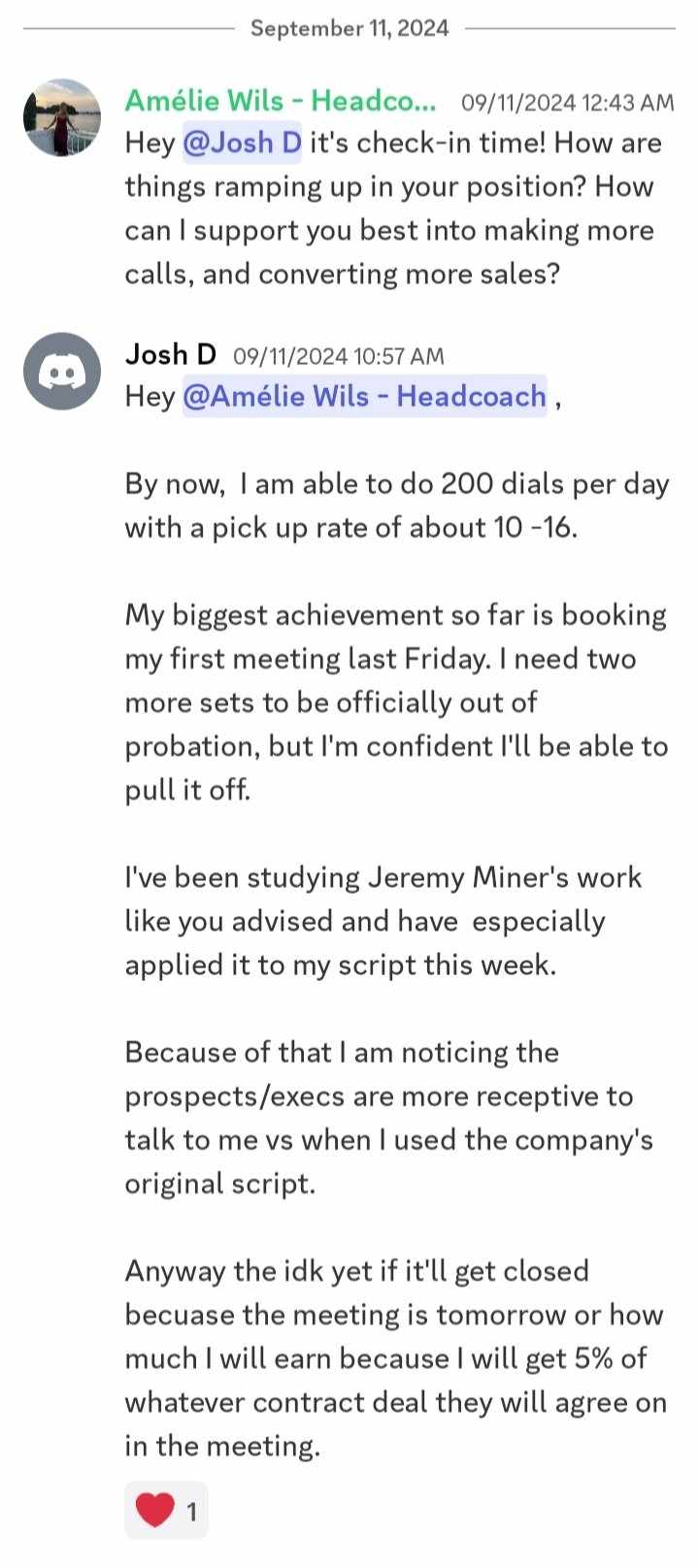
Task: Open Amélie Wils' profile picture
Action: 62,117
